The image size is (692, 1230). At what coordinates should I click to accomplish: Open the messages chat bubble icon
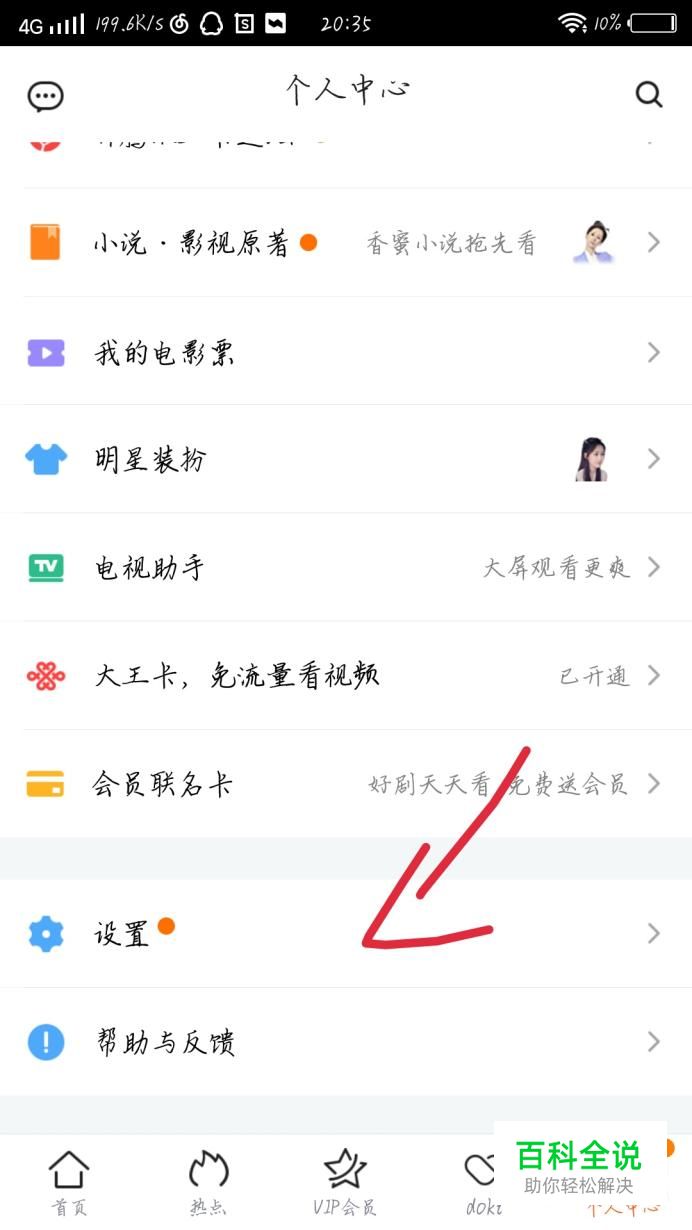(45, 96)
